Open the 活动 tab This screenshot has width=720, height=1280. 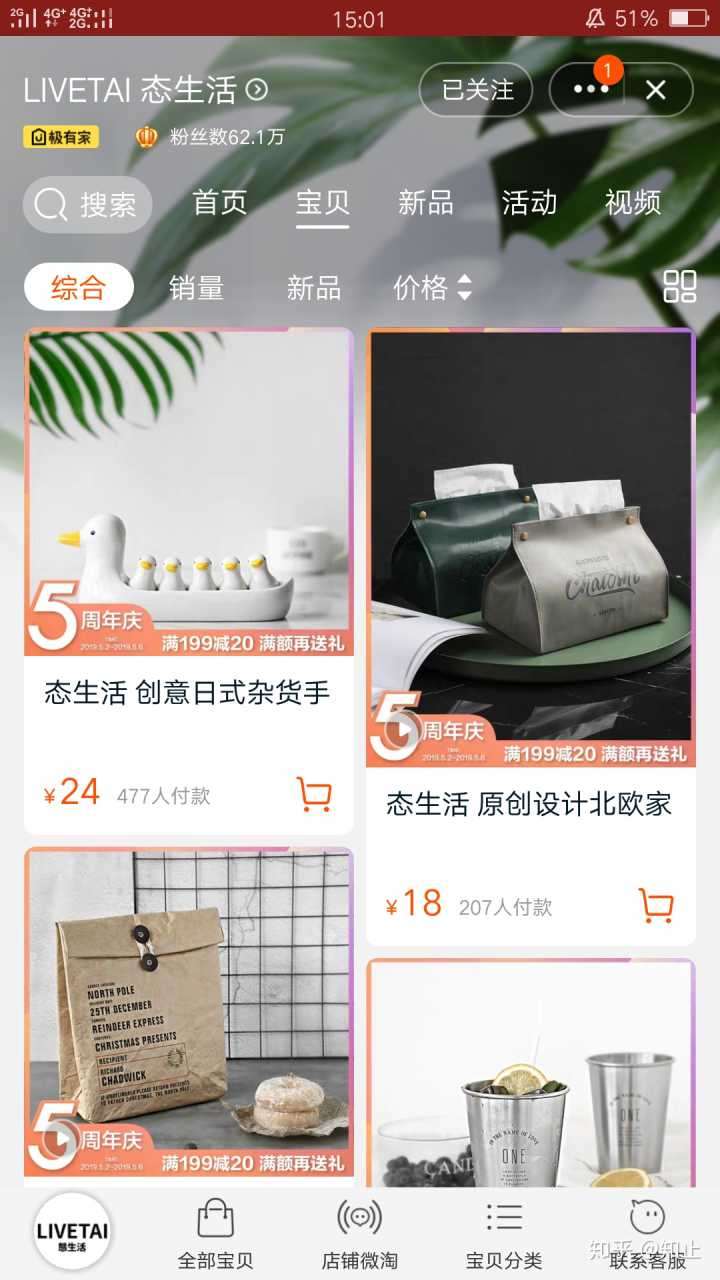point(529,203)
